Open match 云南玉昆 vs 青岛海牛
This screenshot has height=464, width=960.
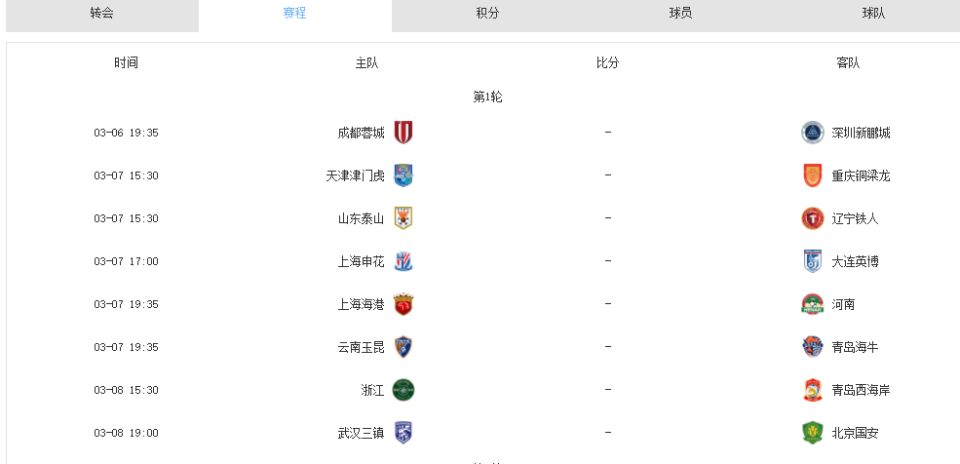click(x=607, y=348)
